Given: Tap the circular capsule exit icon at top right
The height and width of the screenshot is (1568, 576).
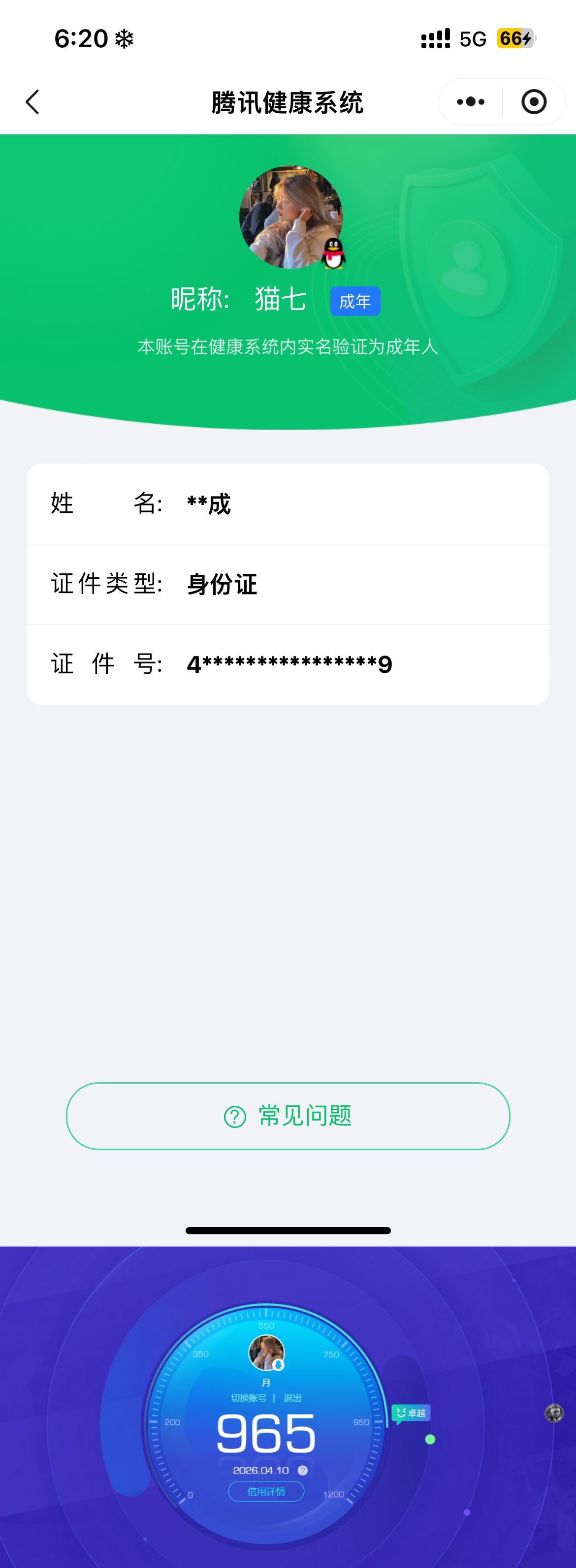Looking at the screenshot, I should pos(534,102).
